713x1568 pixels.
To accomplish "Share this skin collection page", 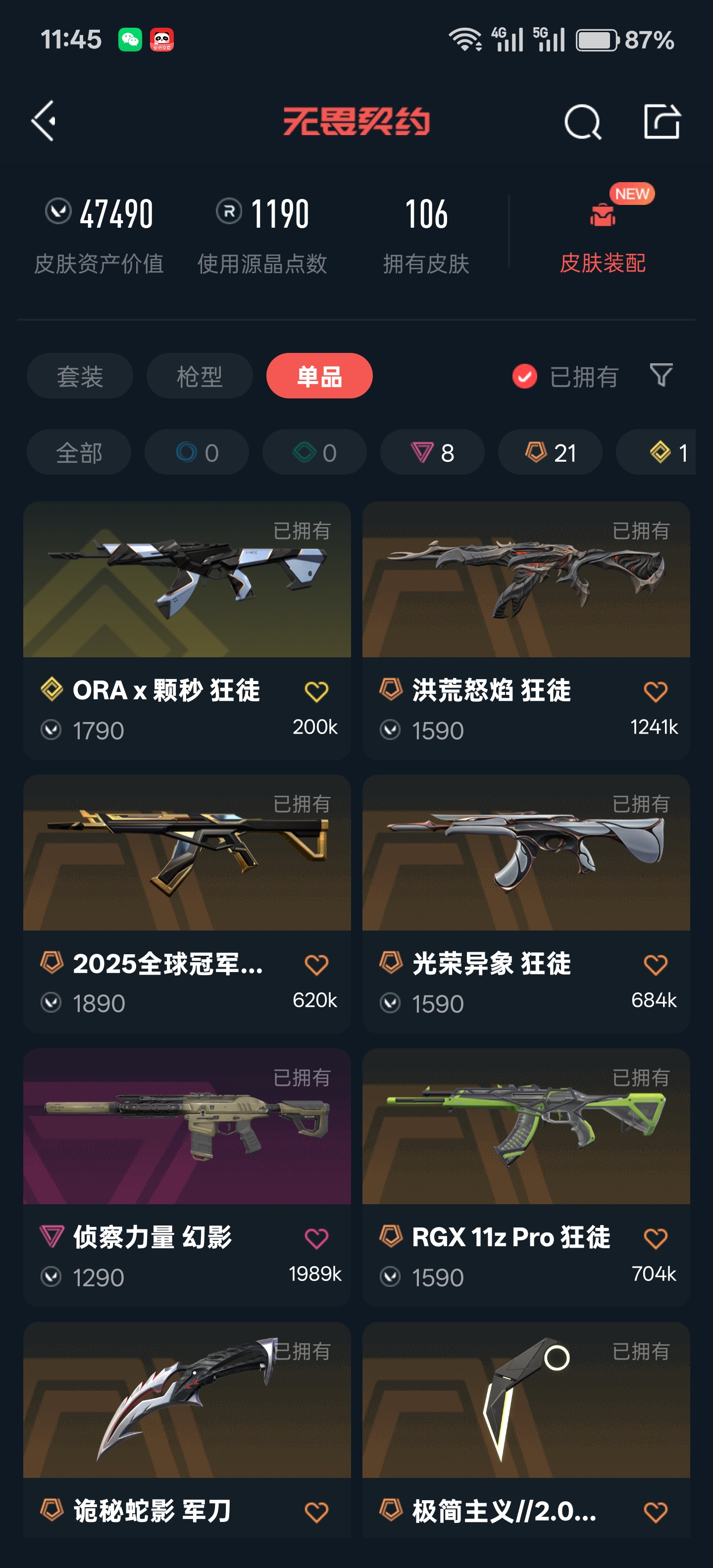I will pos(662,121).
